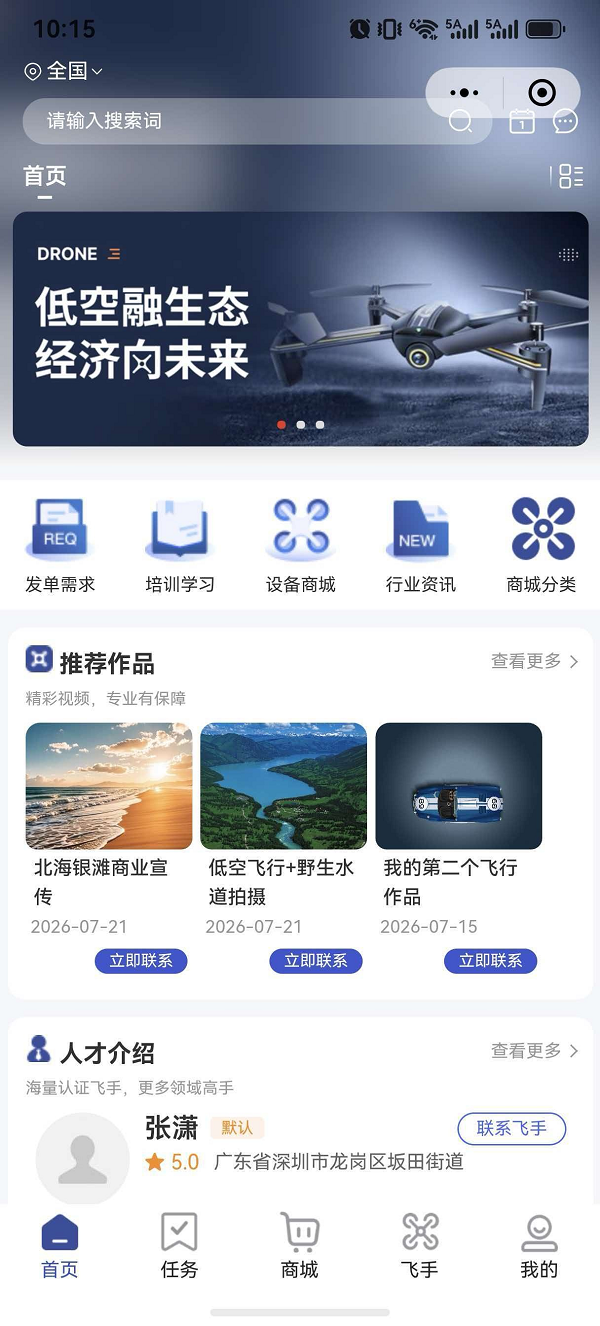This screenshot has width=600, height=1326.
Task: Contact pilot 张潇 via 联系飞手
Action: click(512, 1129)
